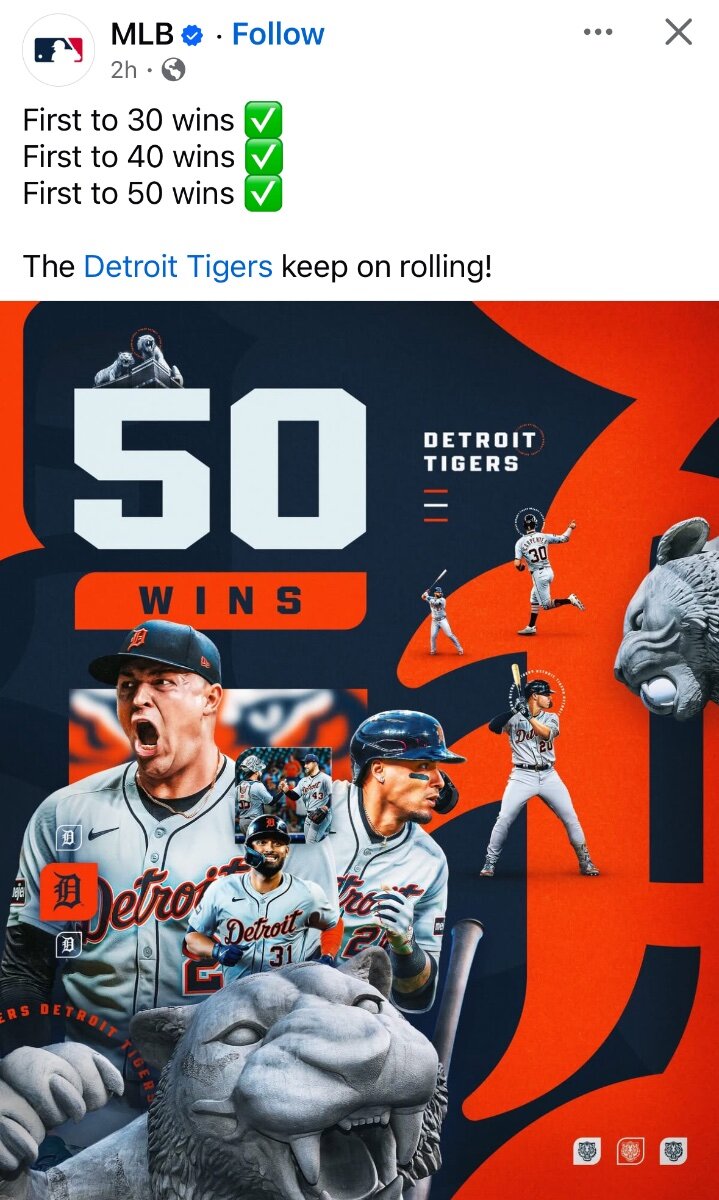Open the Detroit Tigers link
The image size is (719, 1200).
tap(178, 267)
